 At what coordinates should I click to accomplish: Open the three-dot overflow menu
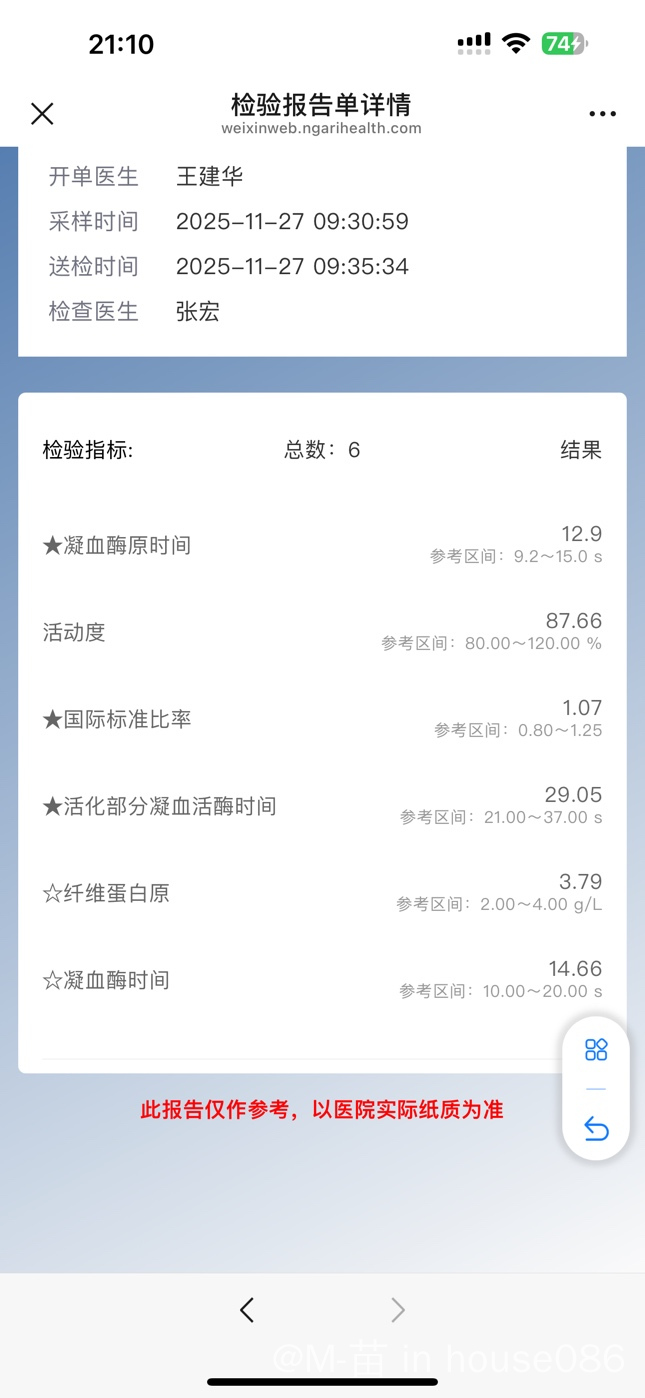(x=603, y=114)
